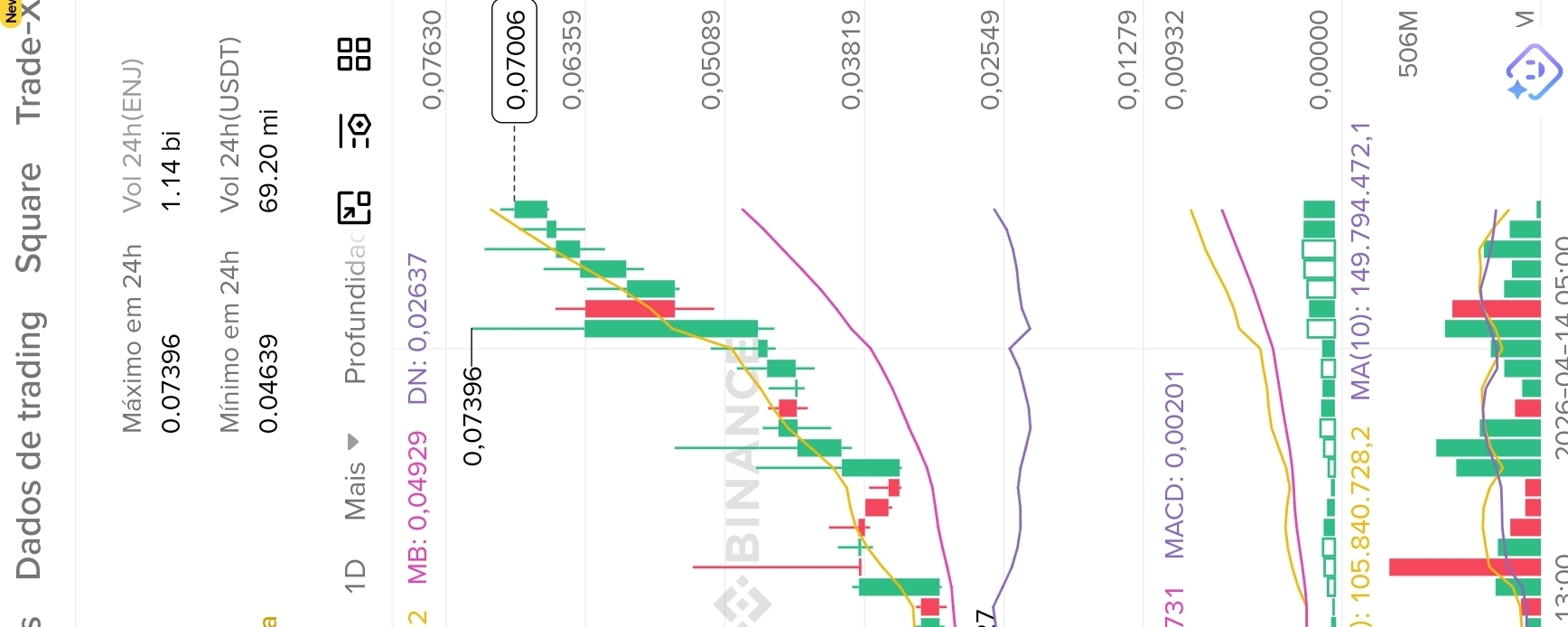Expand the Mais intervals dropdown
The width and height of the screenshot is (1568, 627).
pyautogui.click(x=355, y=477)
